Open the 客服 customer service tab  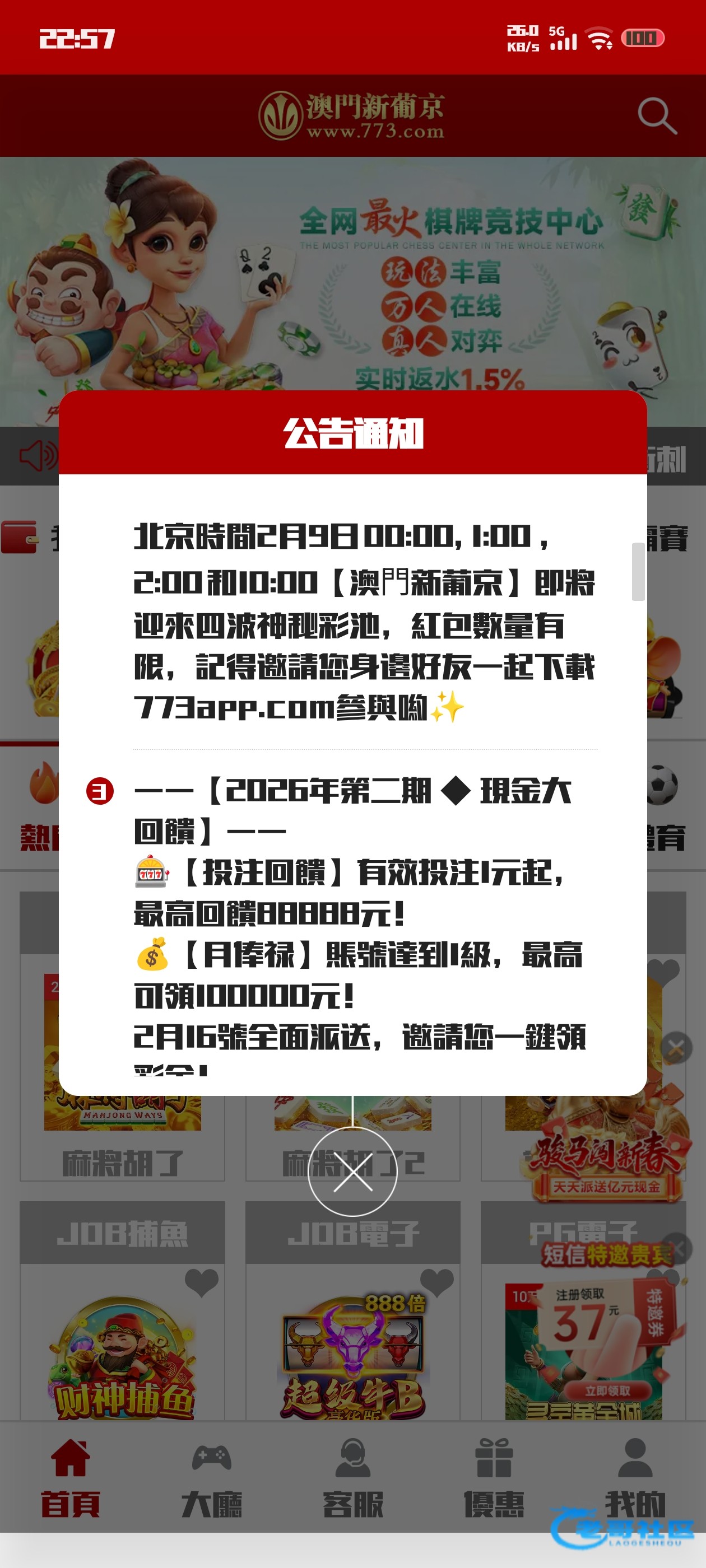[352, 1478]
